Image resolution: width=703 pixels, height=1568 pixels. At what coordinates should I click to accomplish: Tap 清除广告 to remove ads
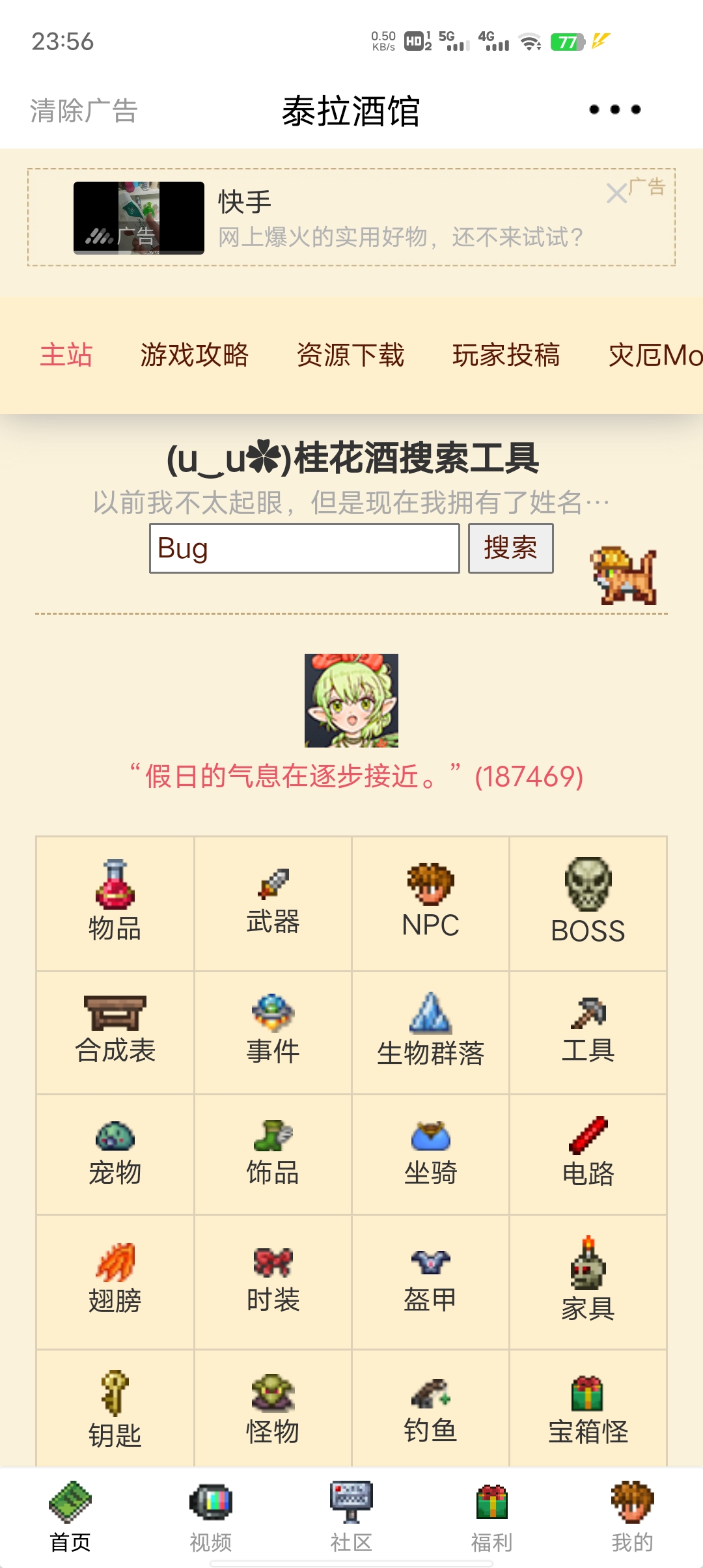83,111
